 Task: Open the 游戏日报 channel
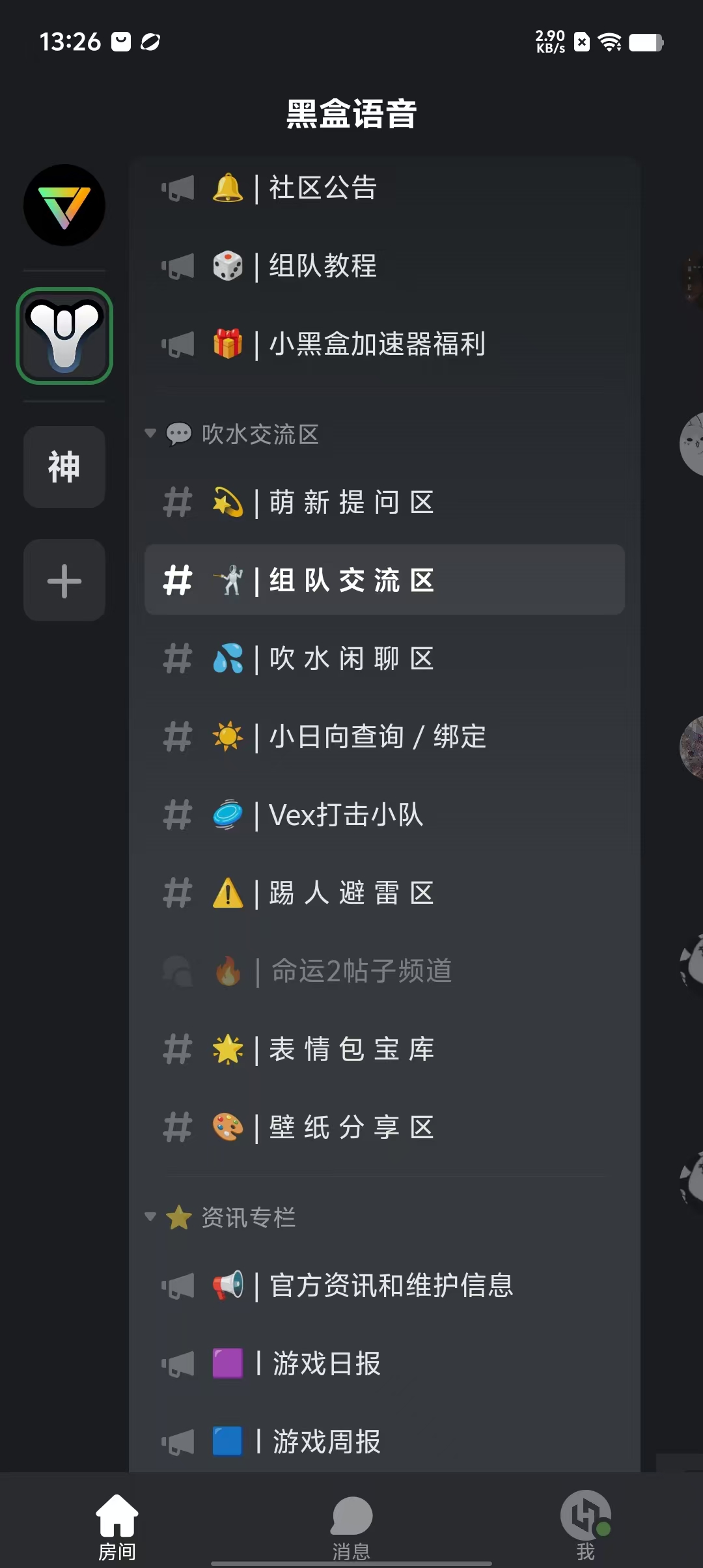tap(384, 1364)
